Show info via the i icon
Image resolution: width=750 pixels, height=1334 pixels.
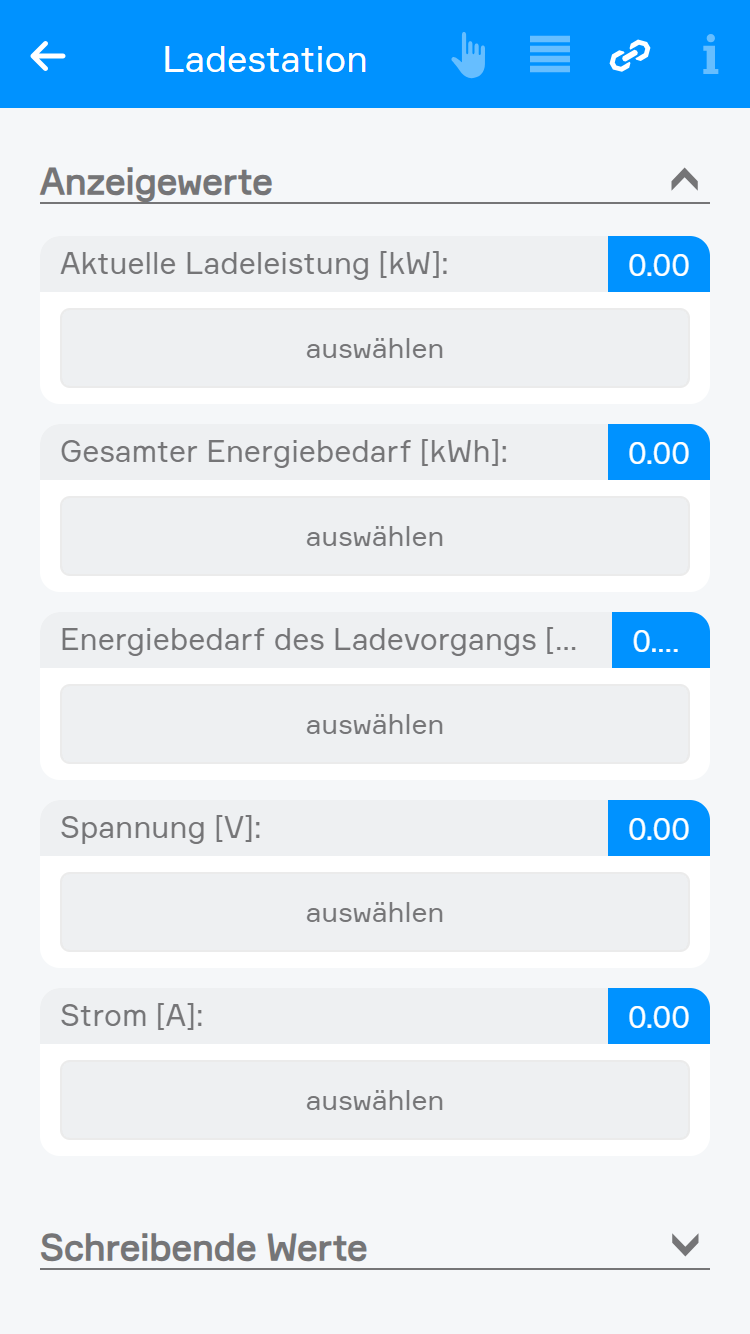point(710,56)
